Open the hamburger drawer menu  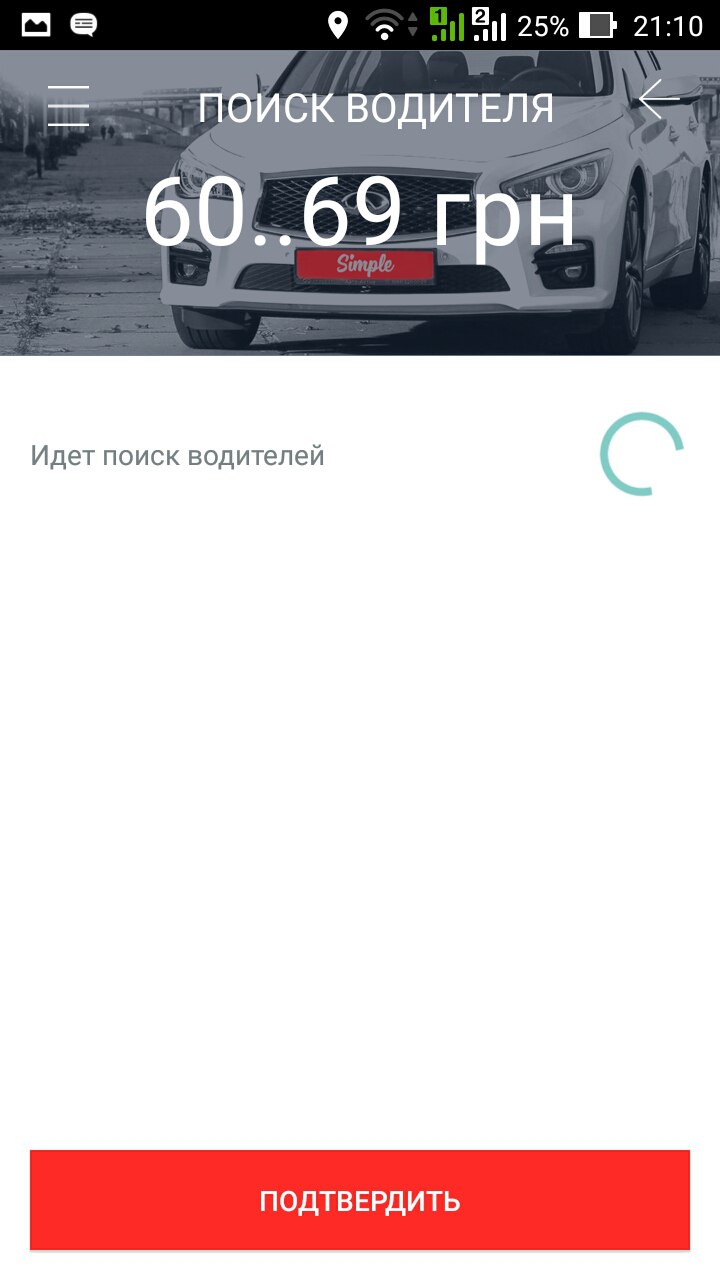[68, 105]
